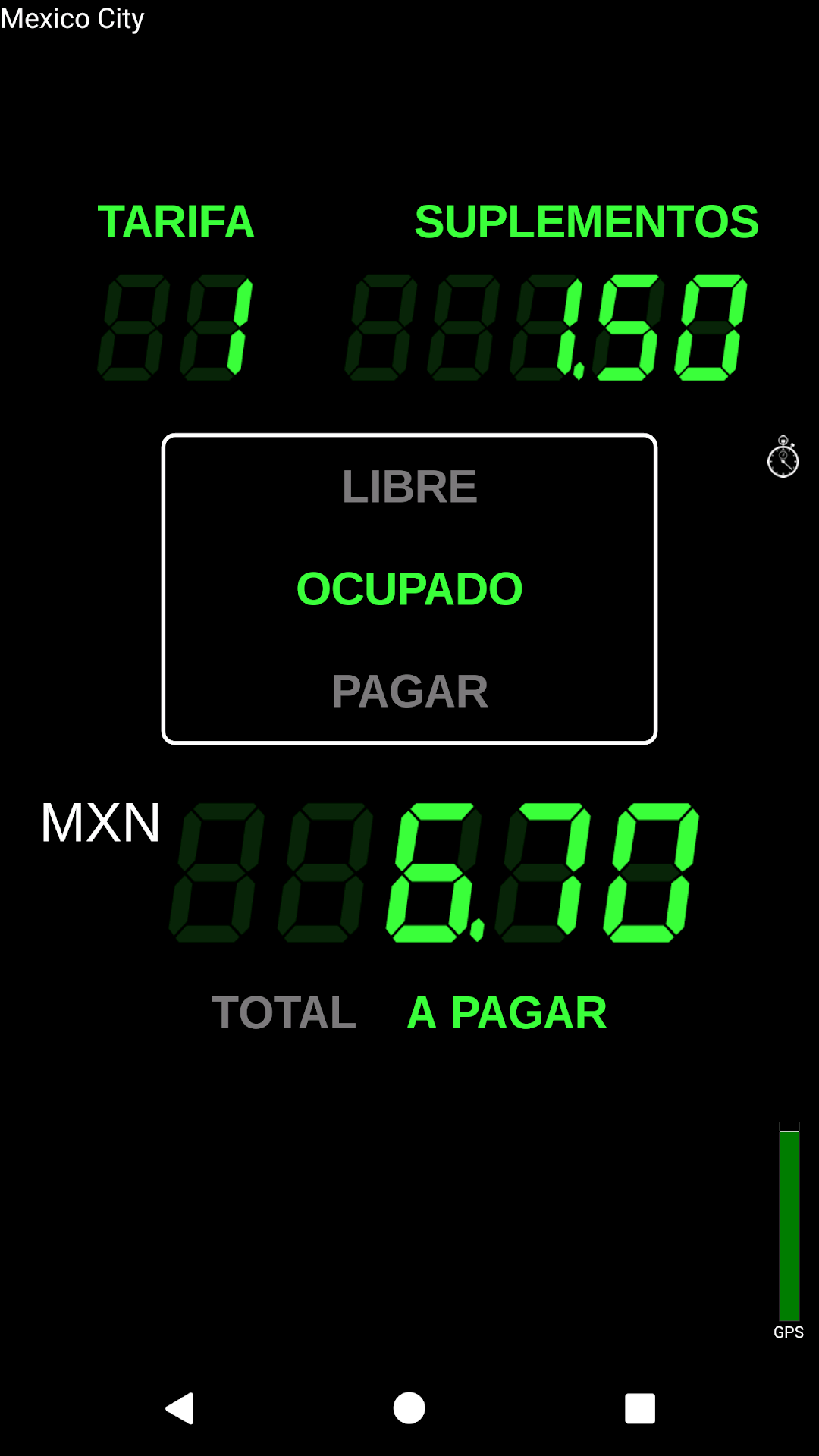
Task: Add a supplement via SUPLEMENTOS display
Action: 548,326
